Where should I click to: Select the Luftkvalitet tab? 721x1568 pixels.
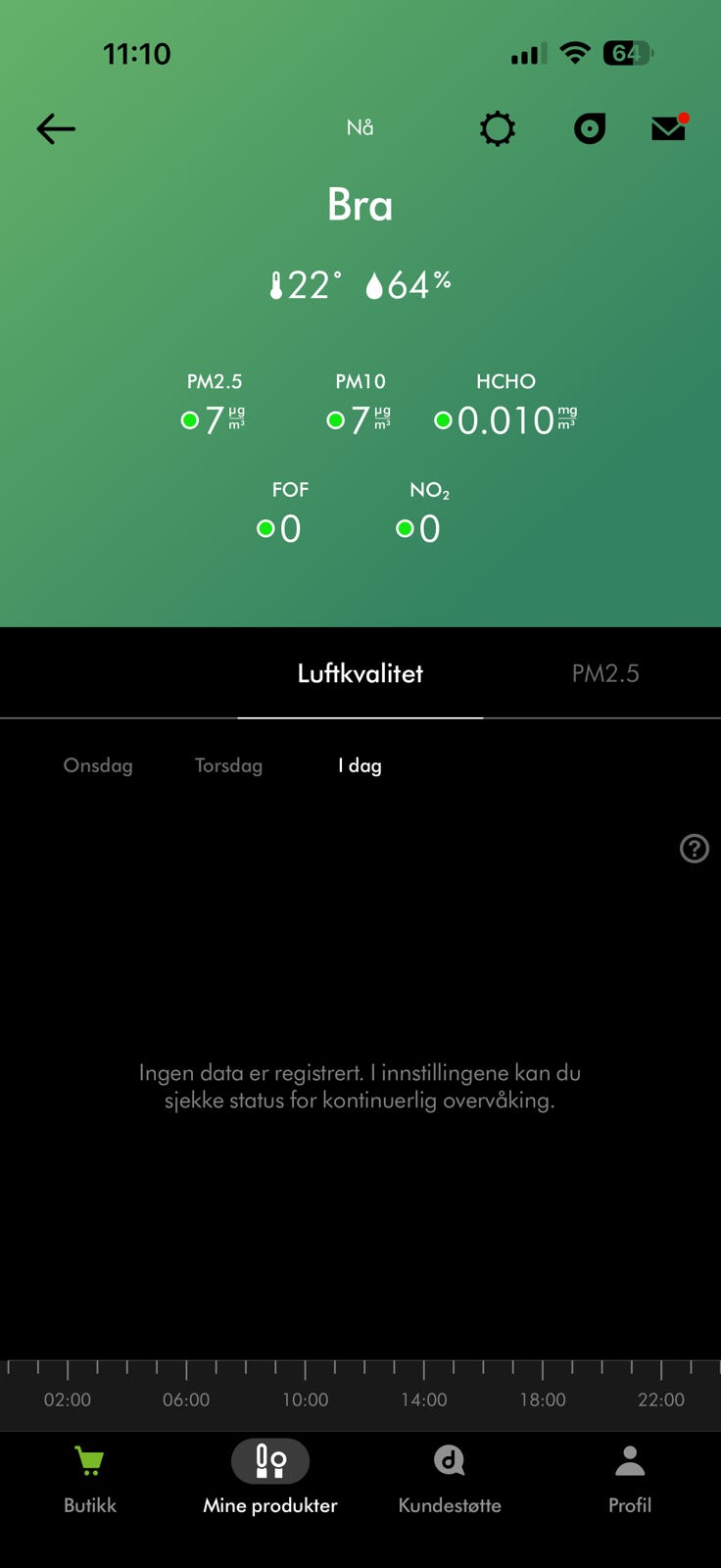[360, 673]
